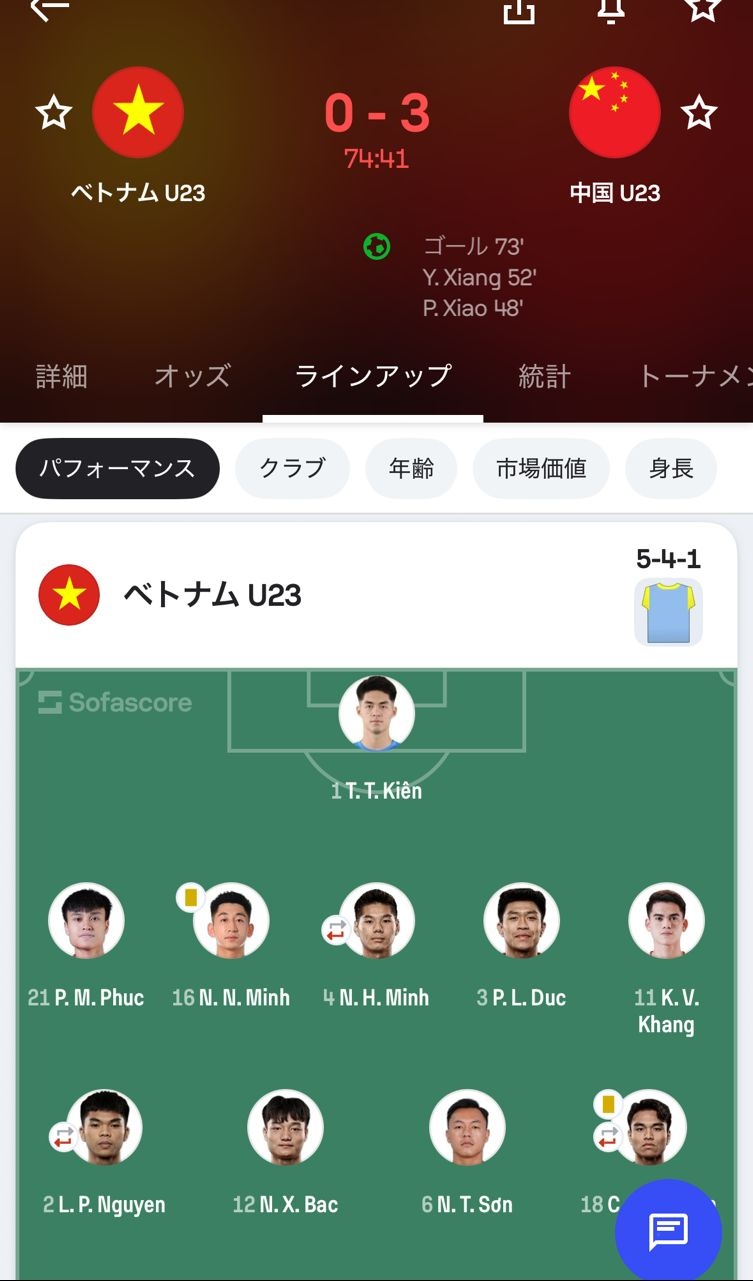Favorite 中国 U23 team star

(x=699, y=113)
